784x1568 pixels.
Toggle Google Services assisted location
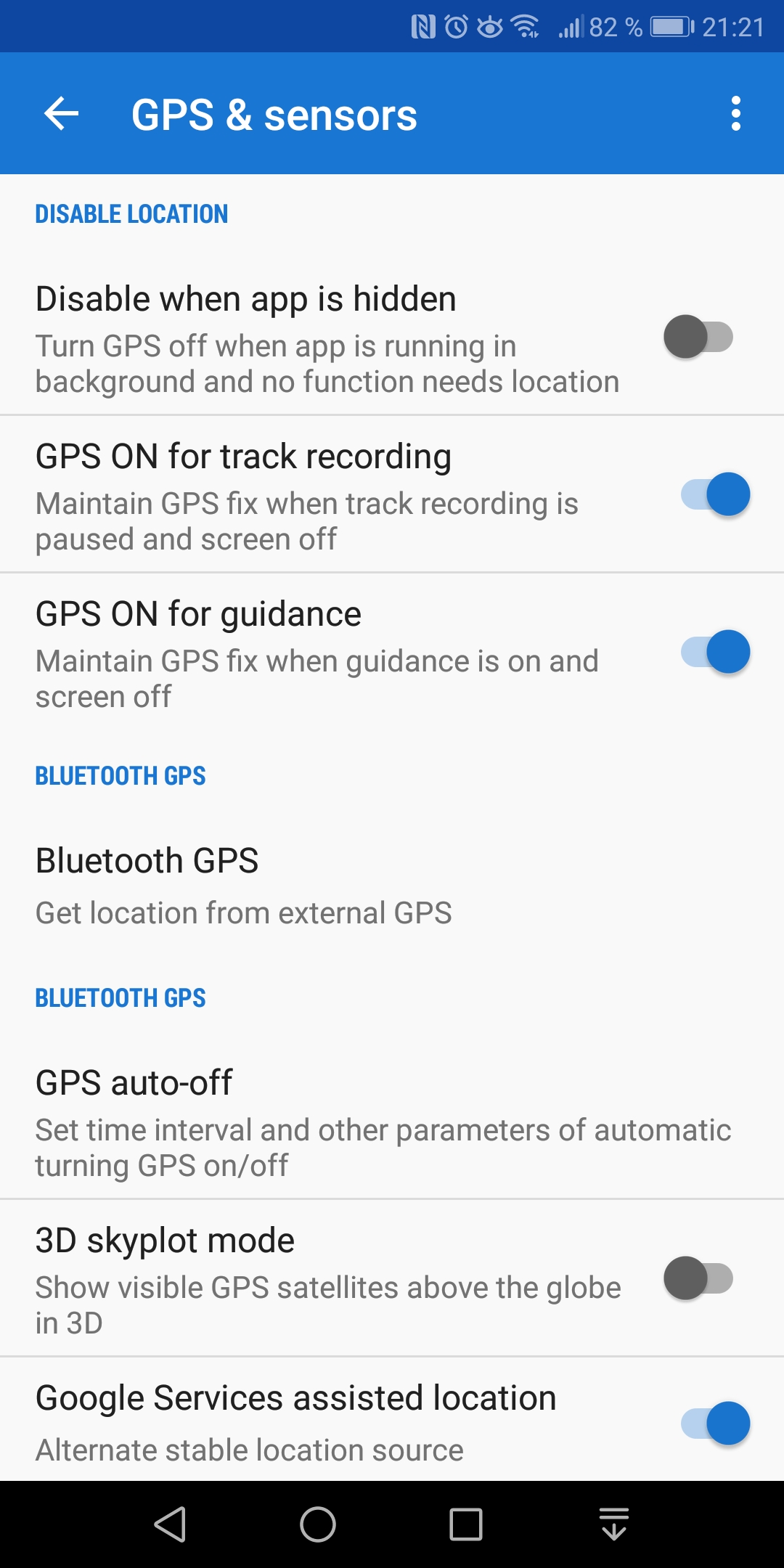coord(715,1424)
